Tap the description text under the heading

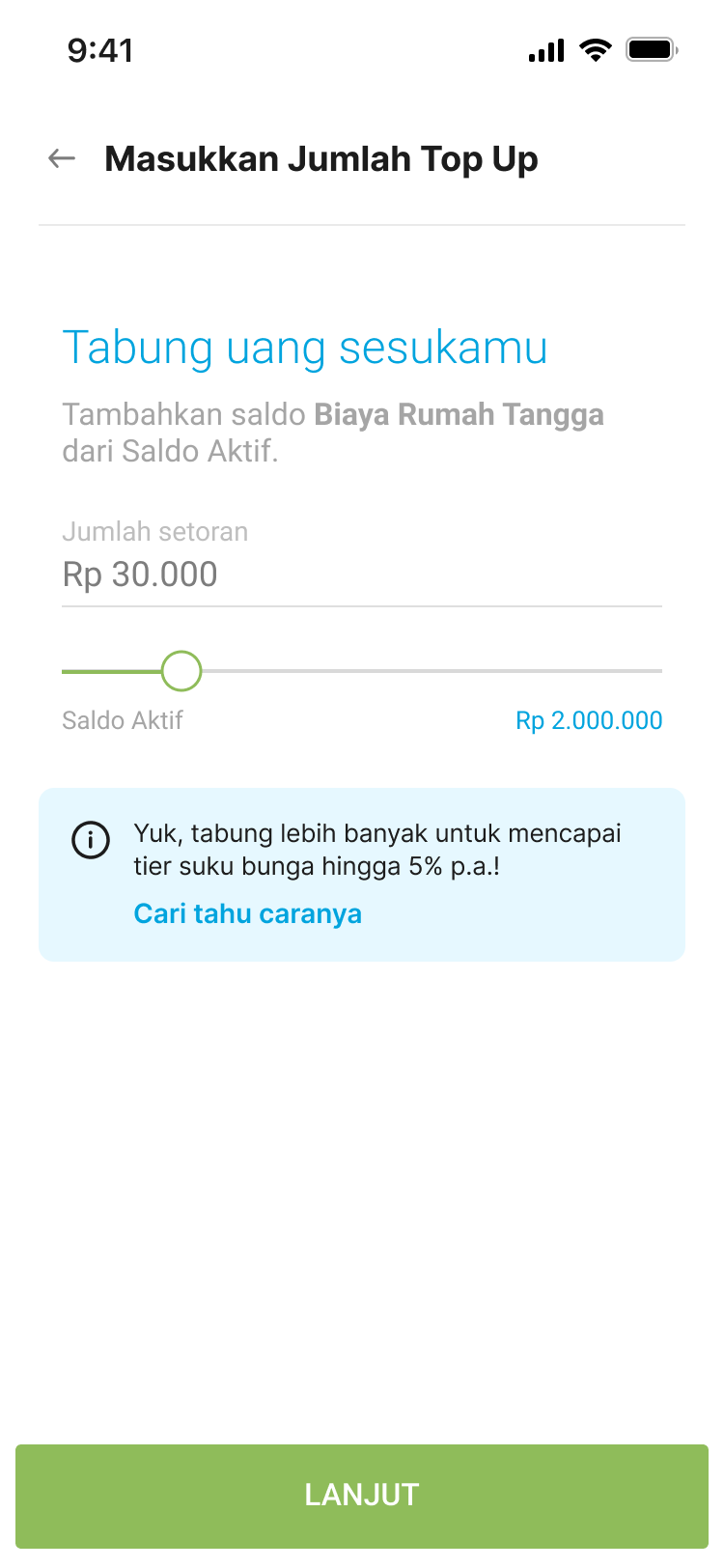333,432
